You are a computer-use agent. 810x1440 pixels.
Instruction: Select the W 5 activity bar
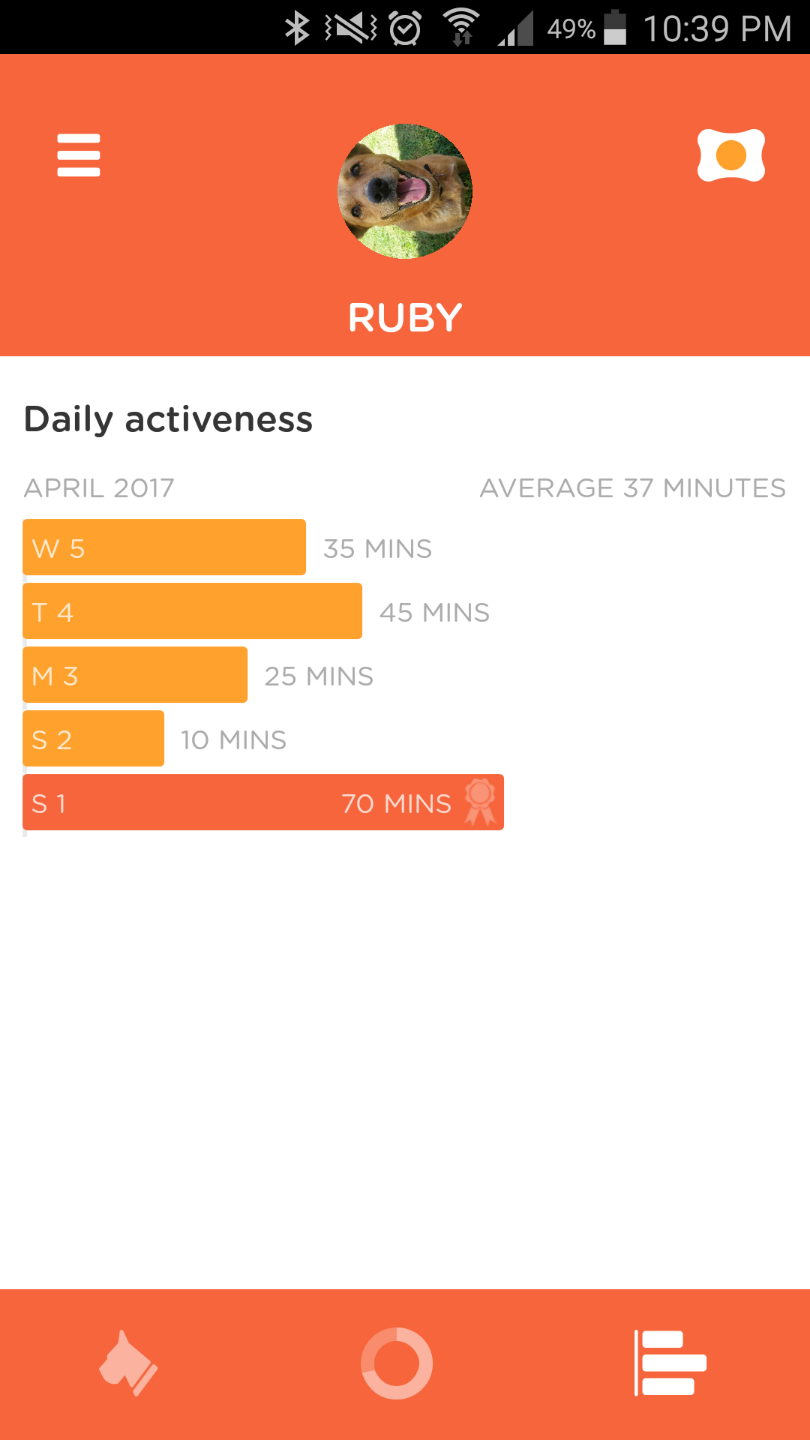click(x=164, y=547)
